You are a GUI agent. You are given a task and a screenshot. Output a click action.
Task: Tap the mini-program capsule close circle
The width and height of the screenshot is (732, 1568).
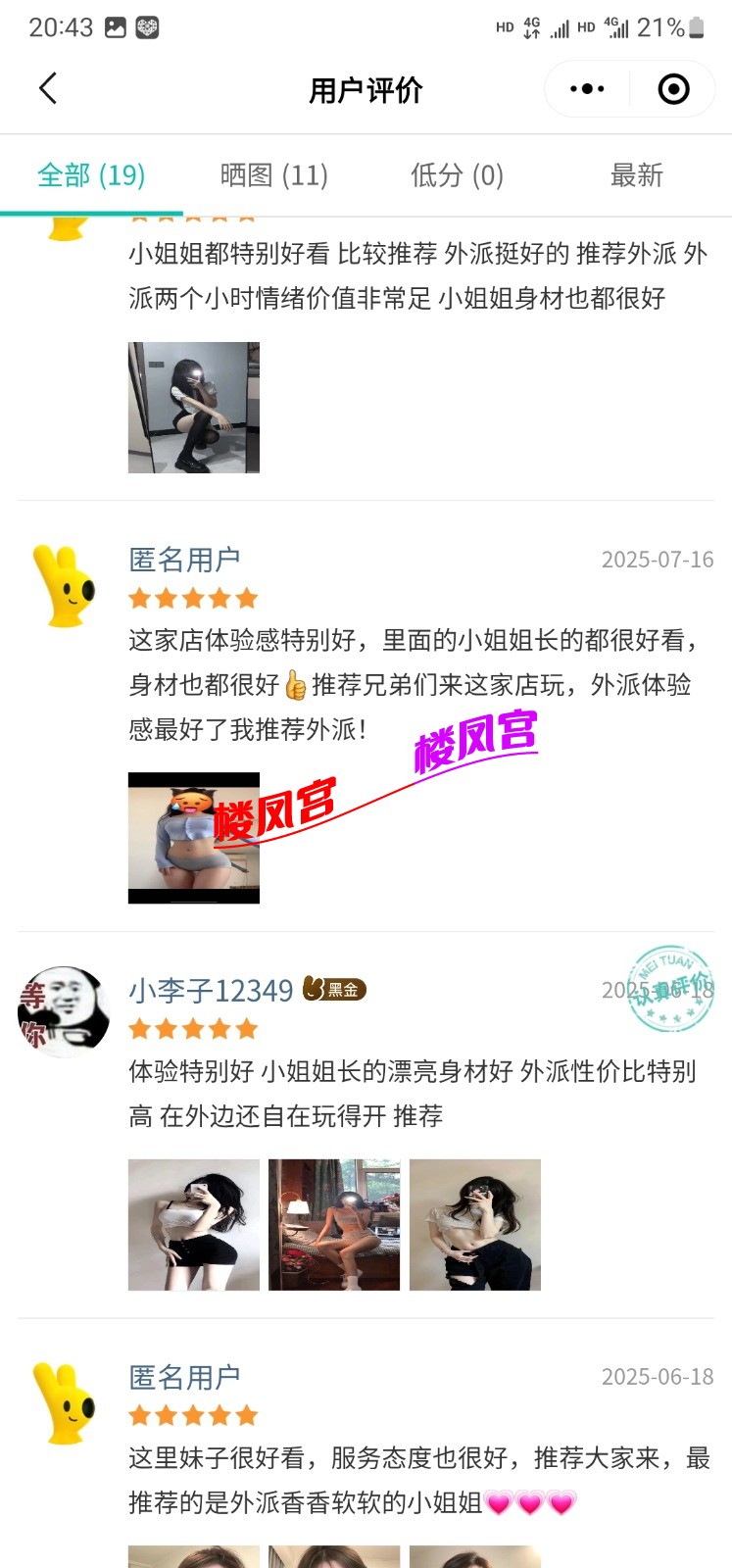672,87
